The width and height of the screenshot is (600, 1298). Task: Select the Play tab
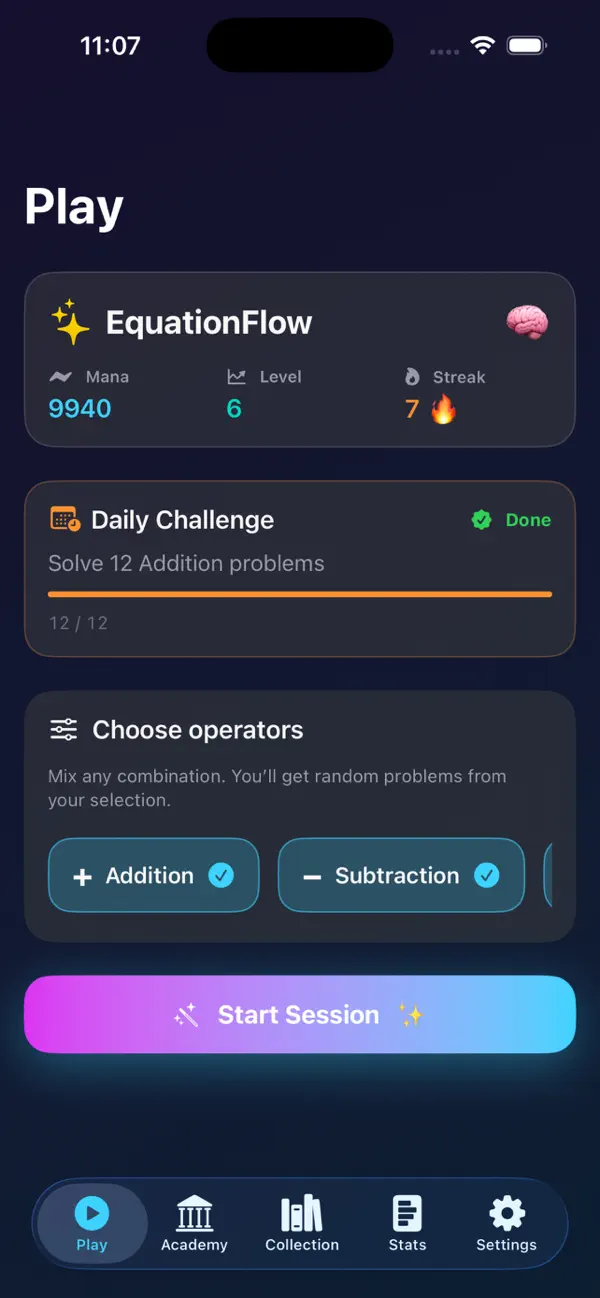[x=92, y=1224]
